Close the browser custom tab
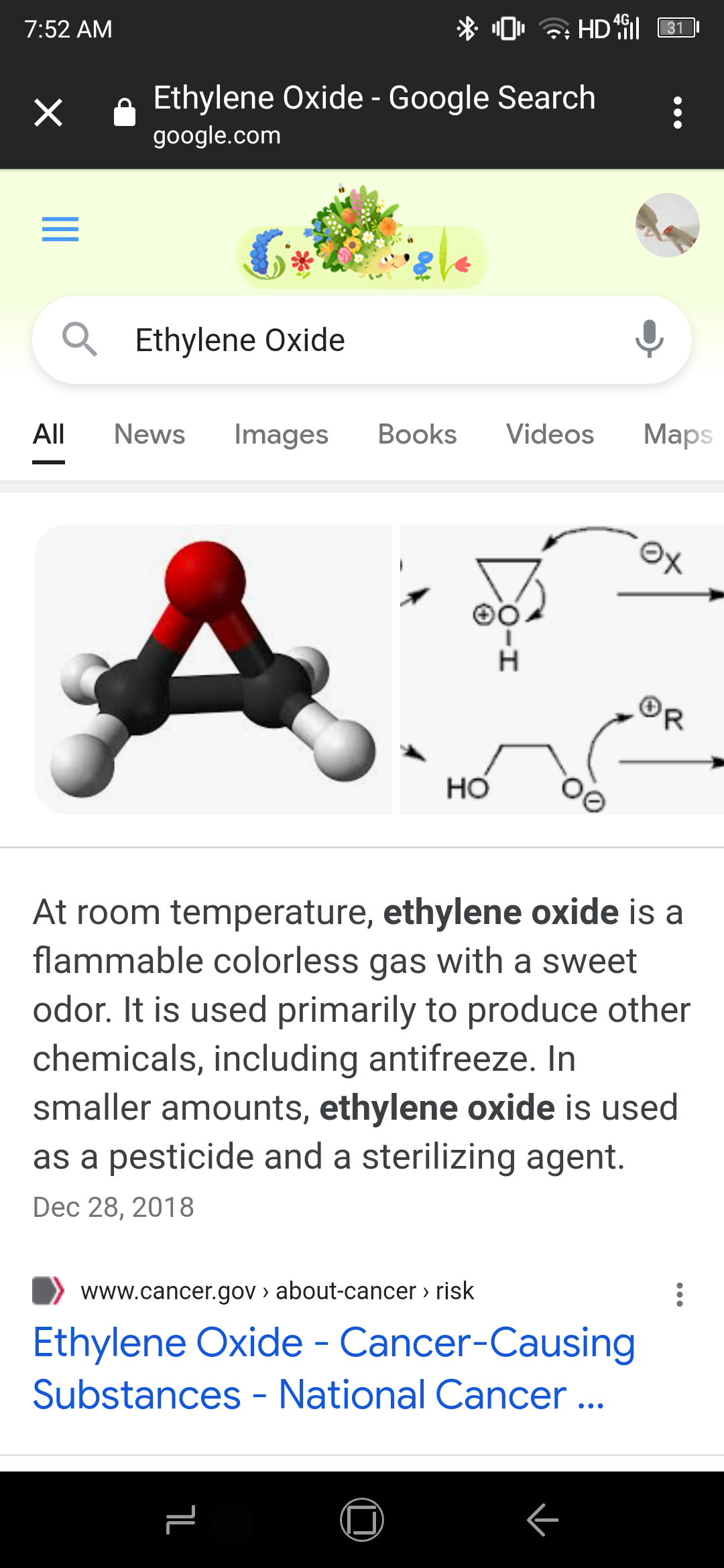724x1568 pixels. [x=48, y=113]
